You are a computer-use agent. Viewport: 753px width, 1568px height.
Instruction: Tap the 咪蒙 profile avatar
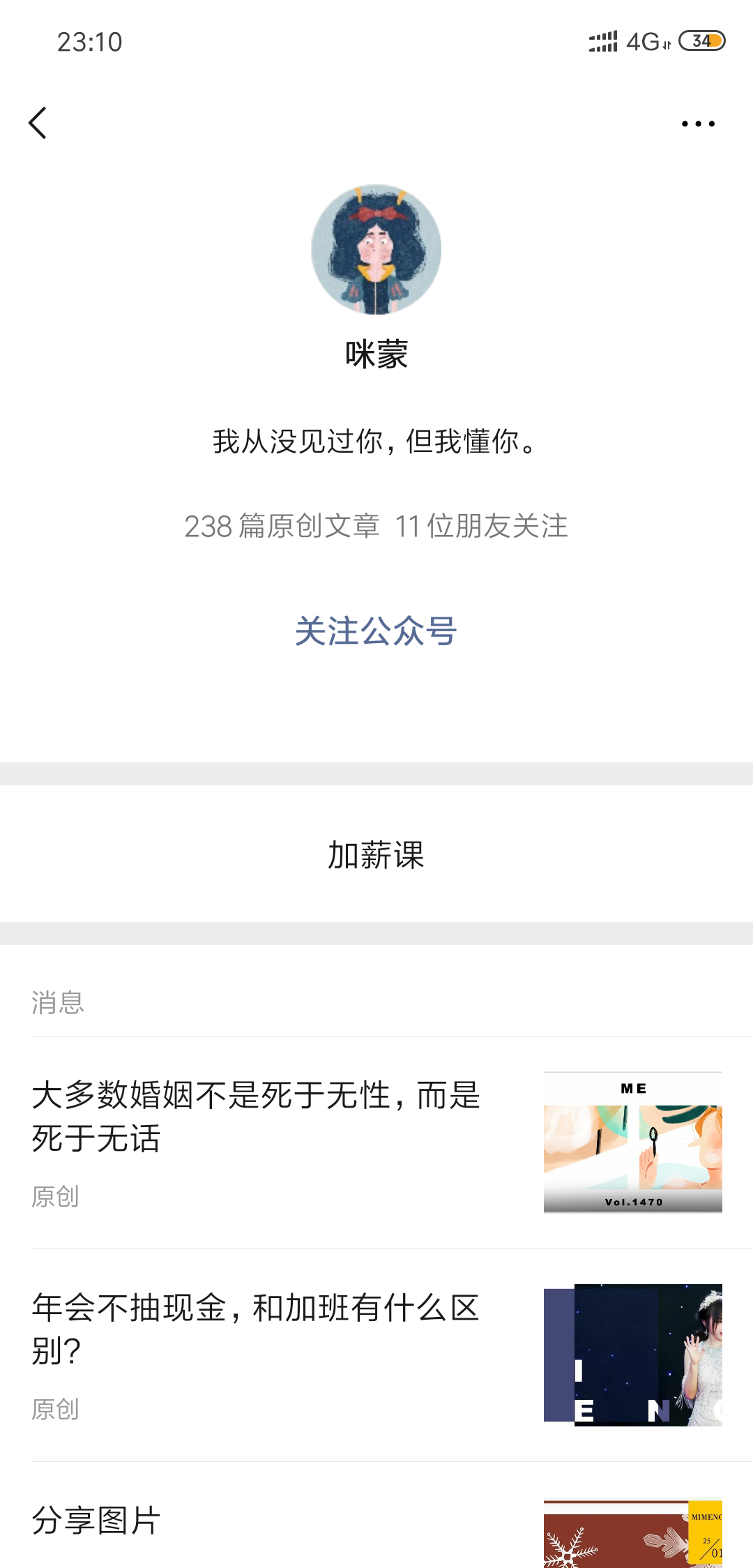pos(376,249)
